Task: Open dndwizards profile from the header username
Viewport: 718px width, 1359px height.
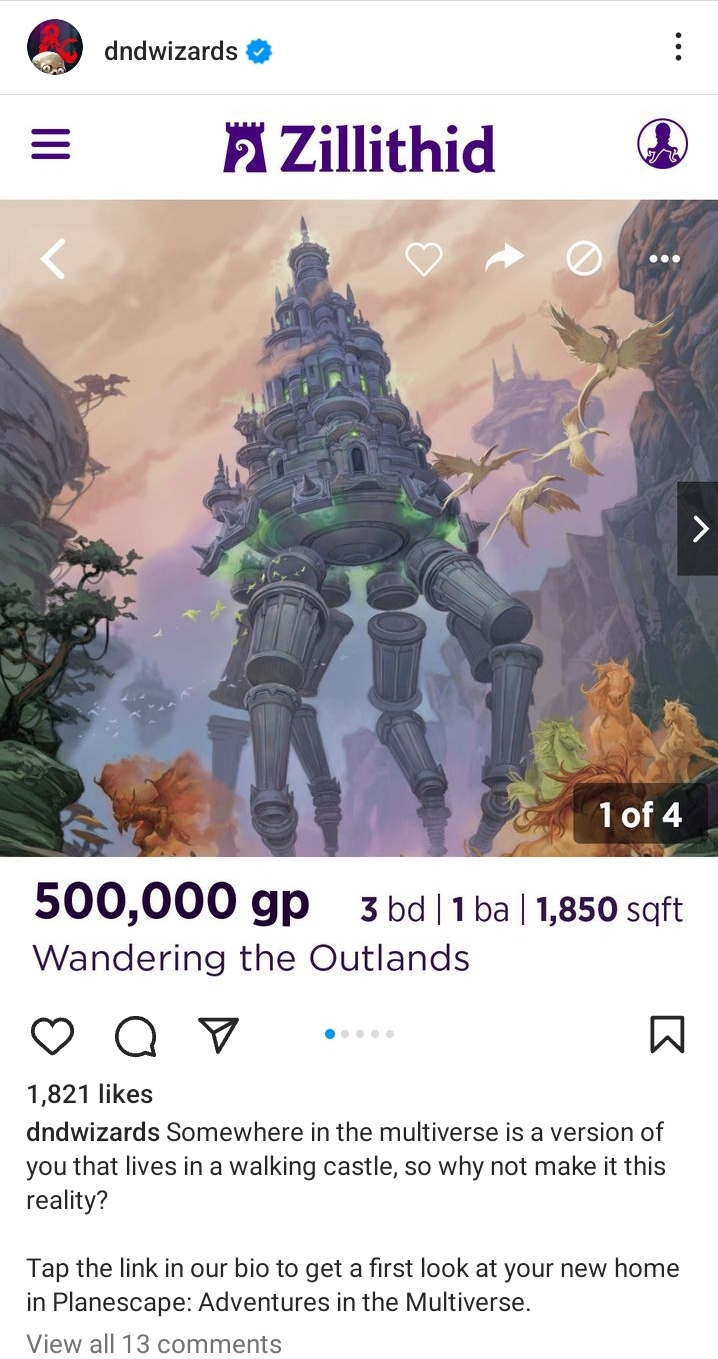Action: [171, 50]
